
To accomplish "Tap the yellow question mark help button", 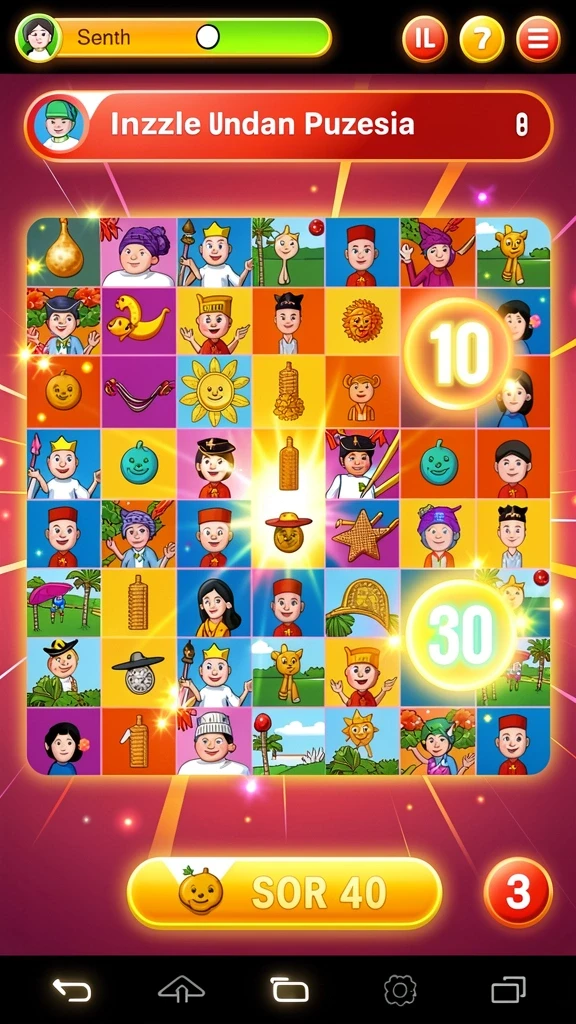I will point(481,39).
